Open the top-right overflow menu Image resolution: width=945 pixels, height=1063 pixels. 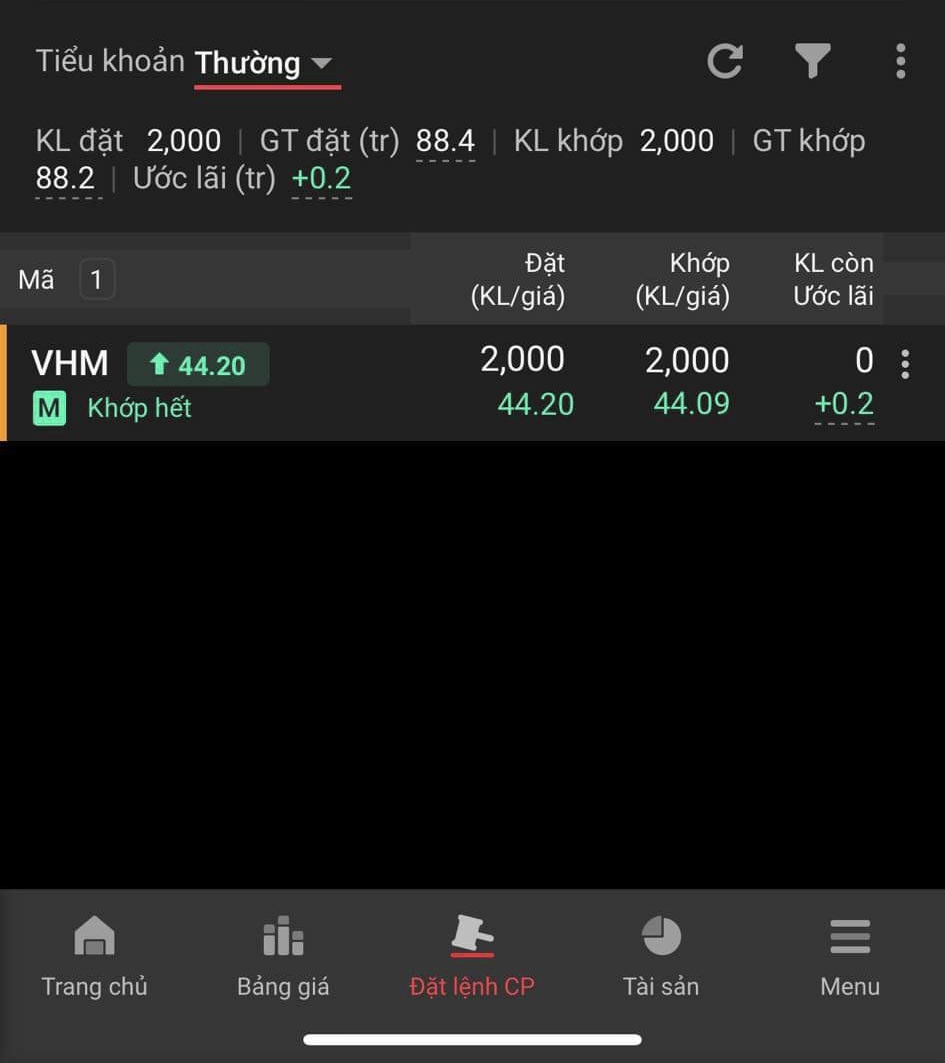pyautogui.click(x=900, y=62)
